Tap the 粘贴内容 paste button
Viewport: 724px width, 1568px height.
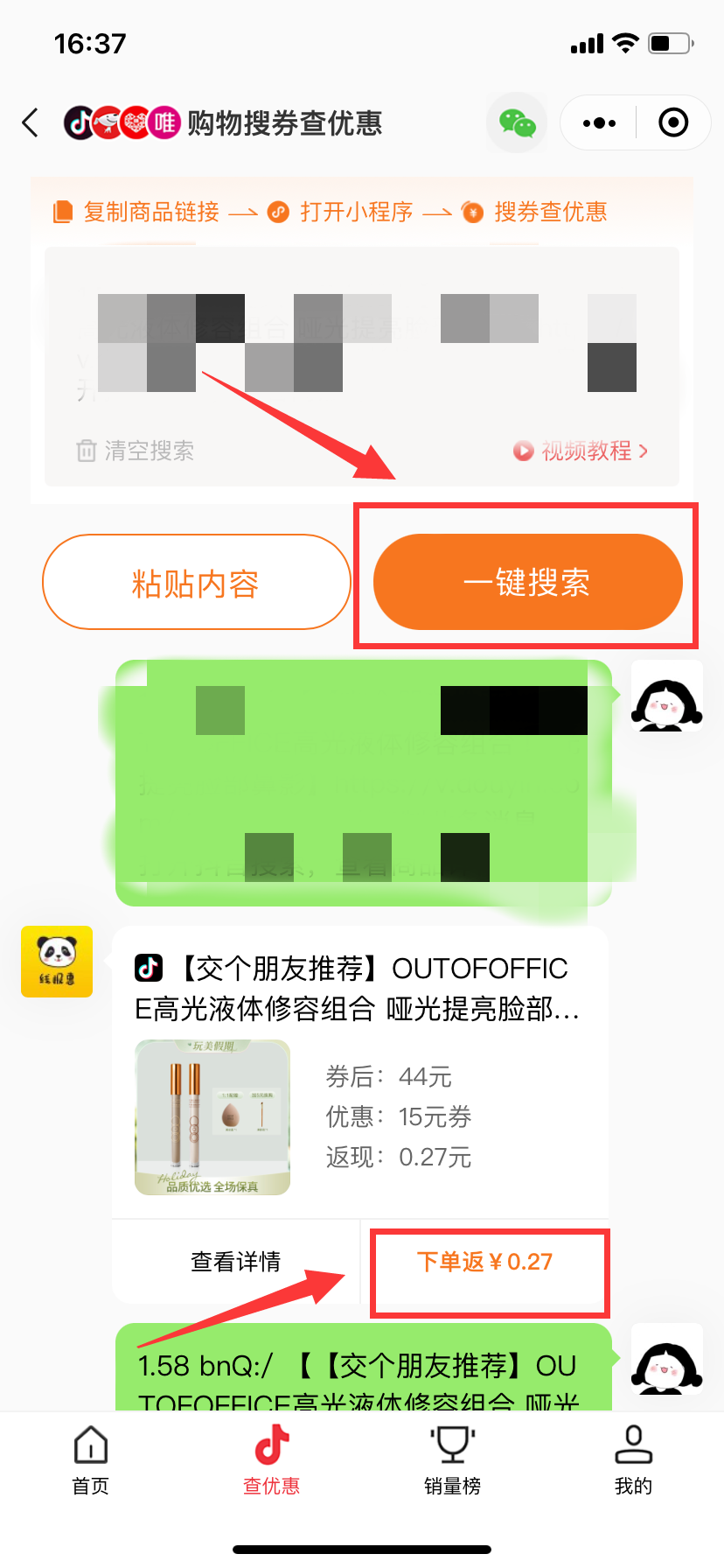tap(196, 583)
